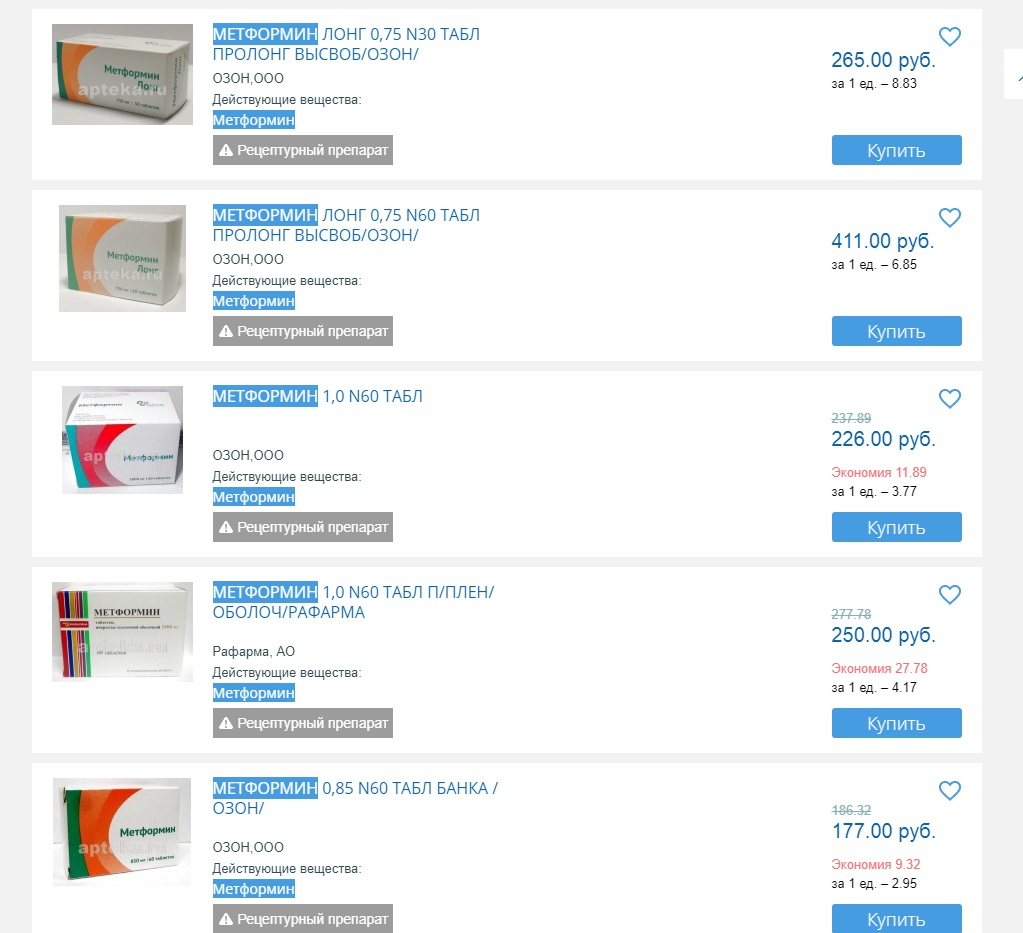Screen dimensions: 1023x933
Task: Favorite Метформин 0,85 N60 ТАБЛ БАНКА
Action: tap(949, 791)
